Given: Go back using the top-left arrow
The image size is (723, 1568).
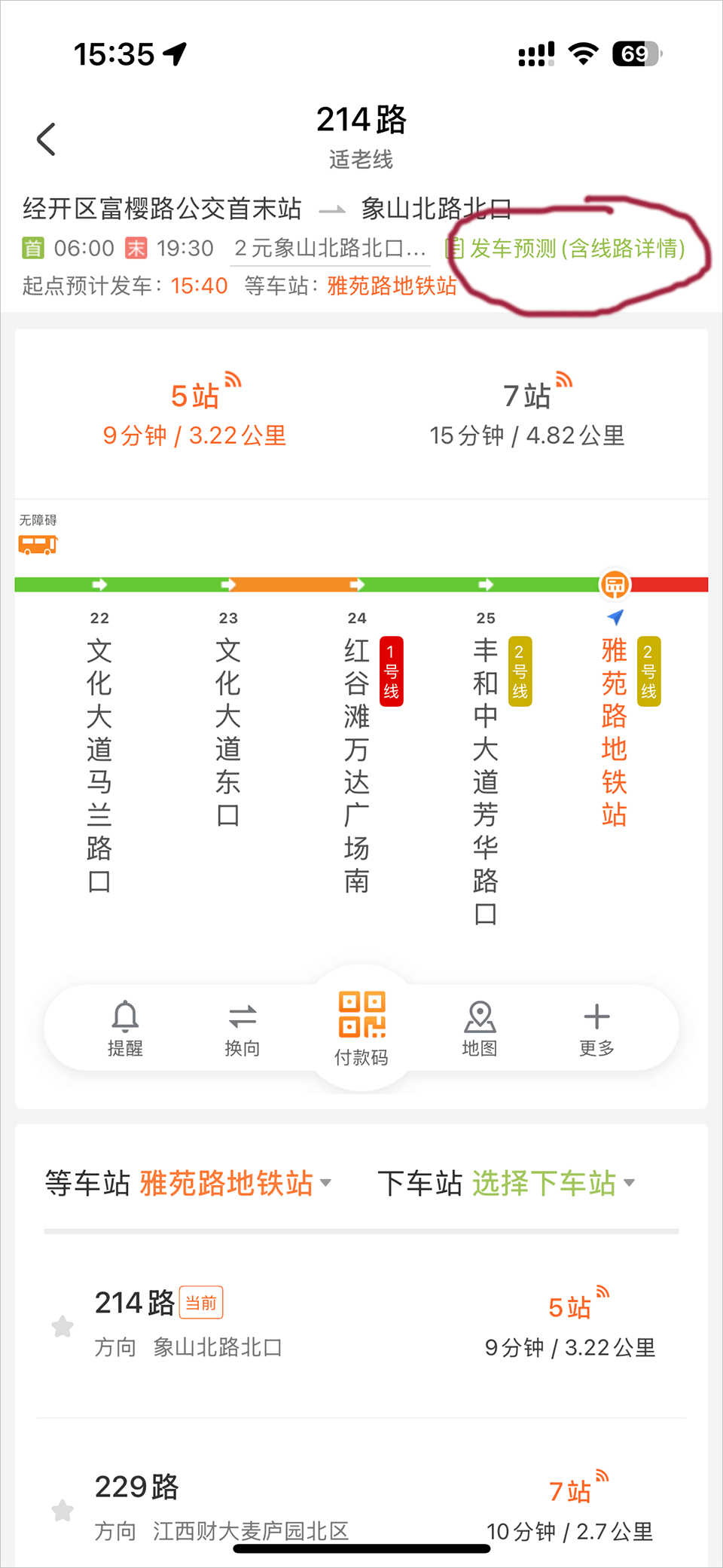Looking at the screenshot, I should (x=47, y=139).
